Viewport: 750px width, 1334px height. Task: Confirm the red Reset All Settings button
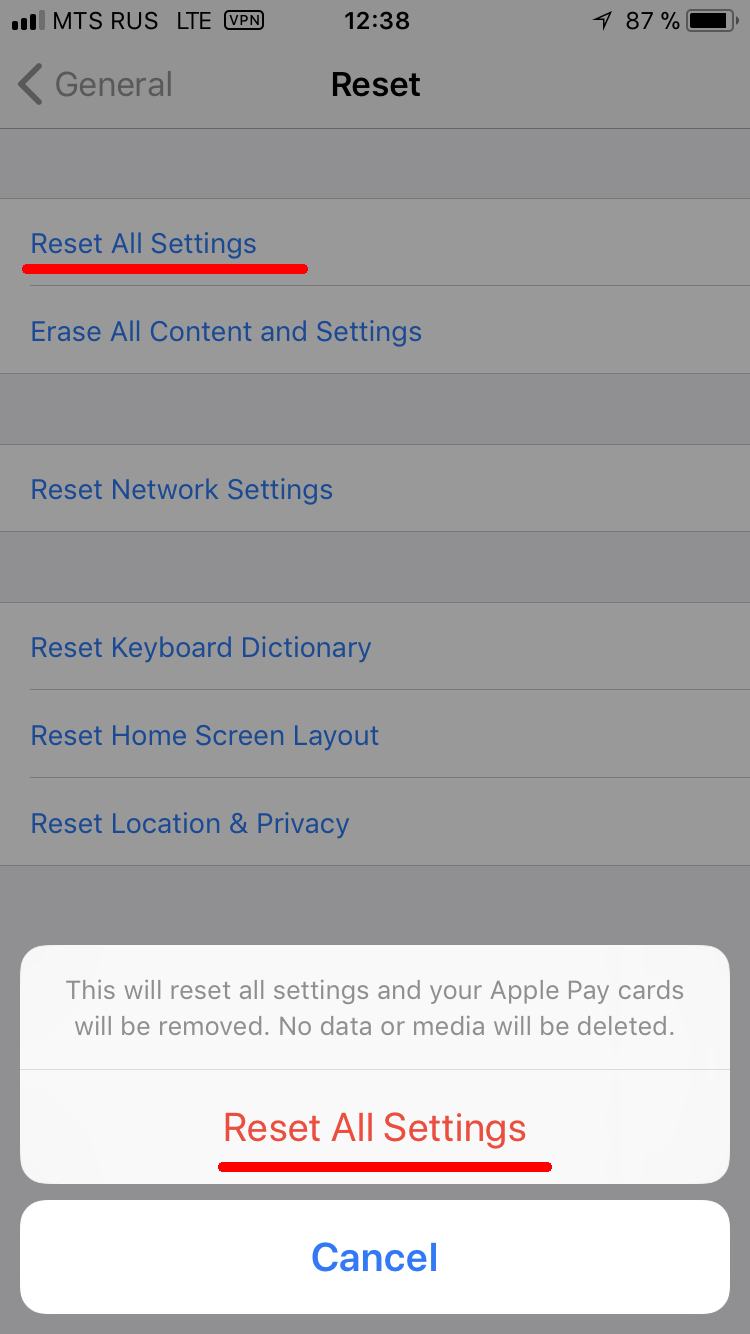coord(374,1128)
